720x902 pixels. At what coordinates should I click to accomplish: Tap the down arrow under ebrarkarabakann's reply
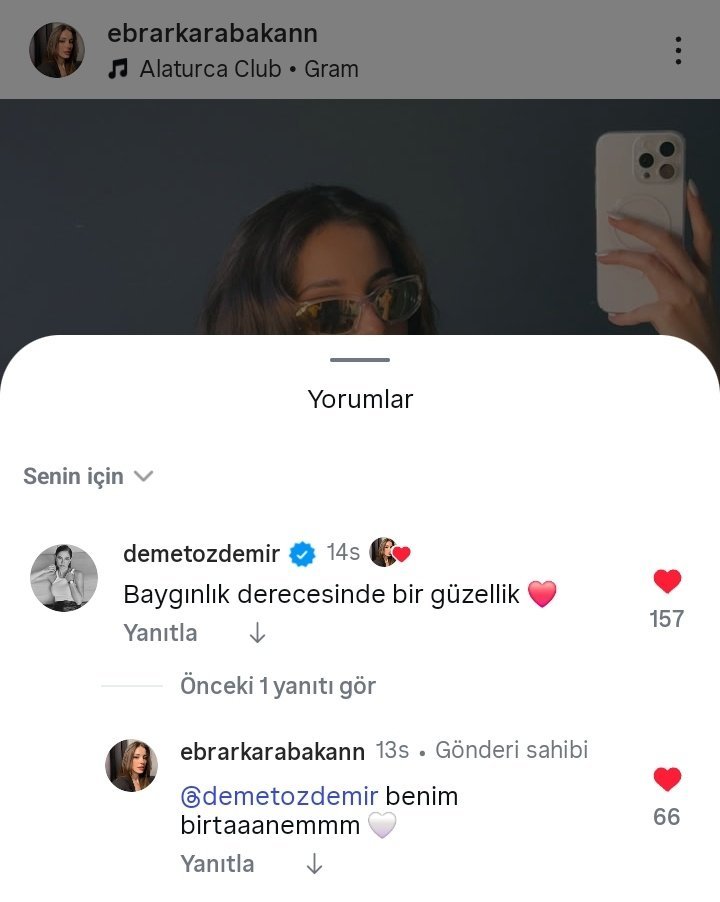[x=314, y=864]
